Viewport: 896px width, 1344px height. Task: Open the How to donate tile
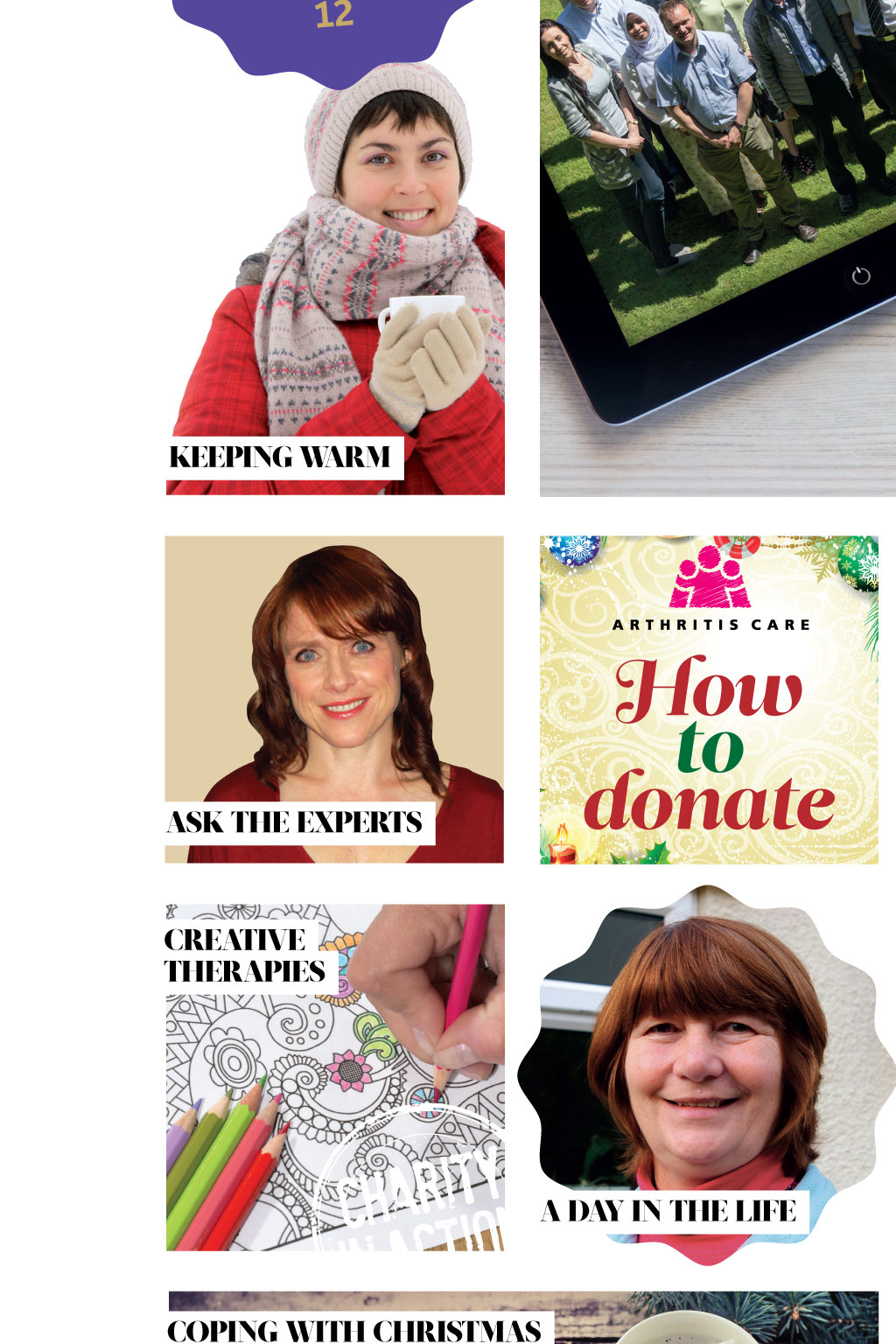click(709, 700)
